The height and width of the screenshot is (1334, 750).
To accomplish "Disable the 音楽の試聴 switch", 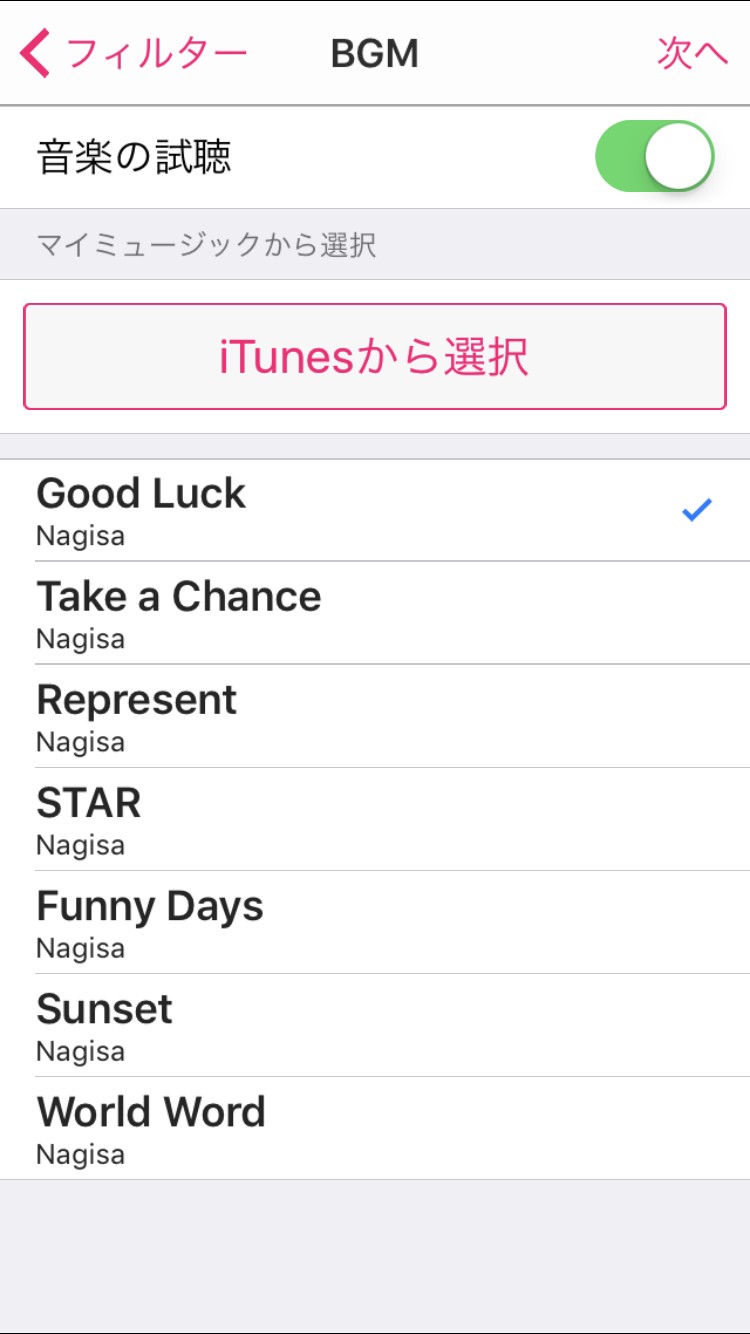I will point(654,156).
